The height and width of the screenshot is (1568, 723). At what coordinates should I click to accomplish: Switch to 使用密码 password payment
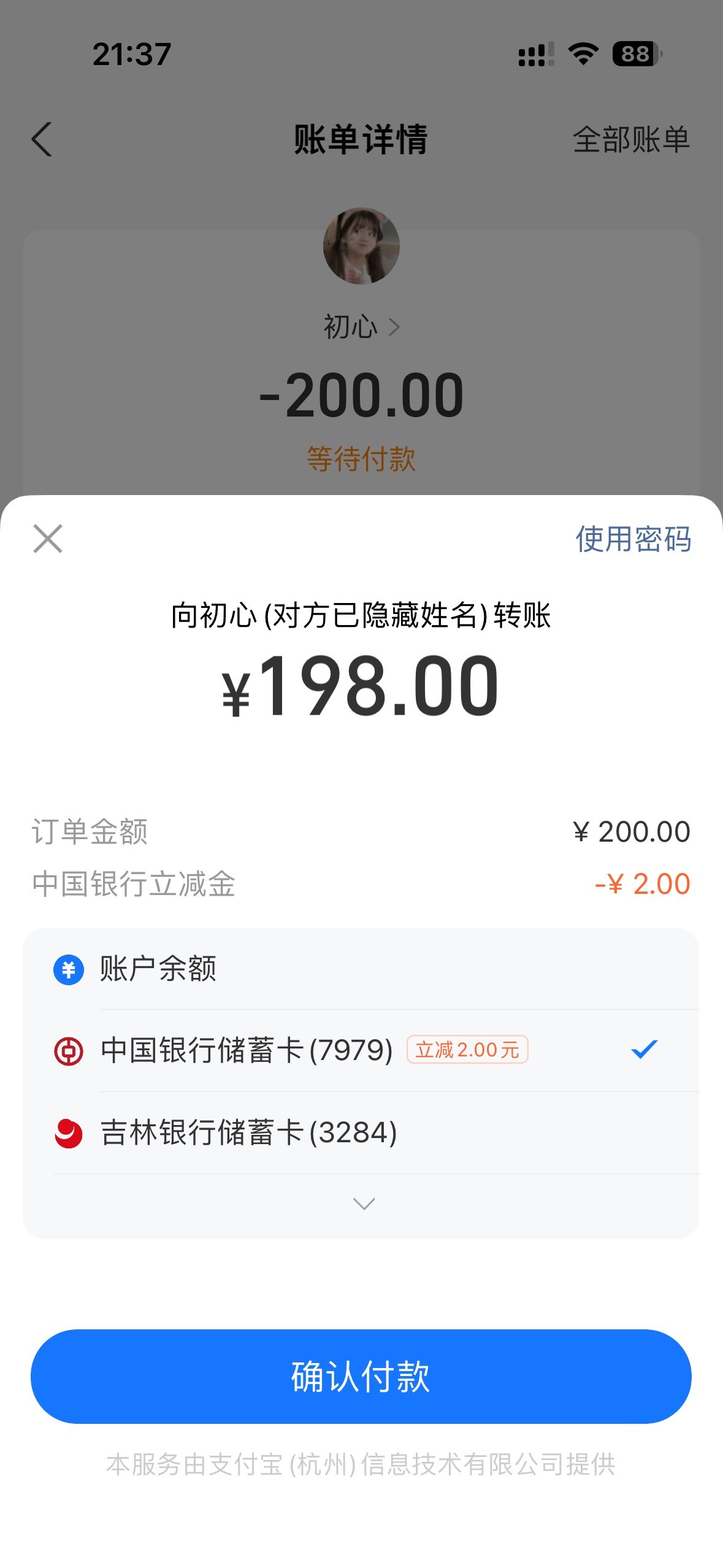tap(632, 539)
